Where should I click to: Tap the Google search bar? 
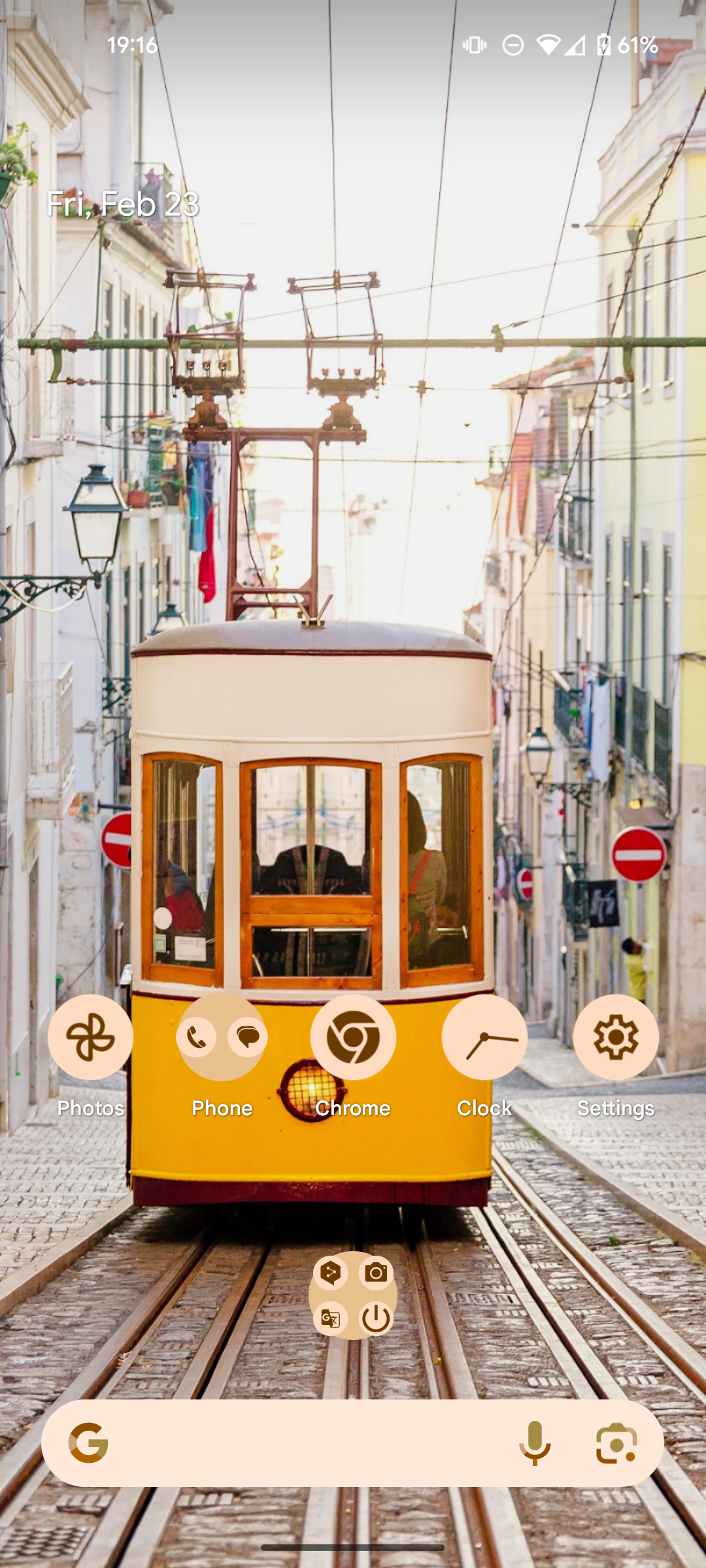[x=307, y=1443]
